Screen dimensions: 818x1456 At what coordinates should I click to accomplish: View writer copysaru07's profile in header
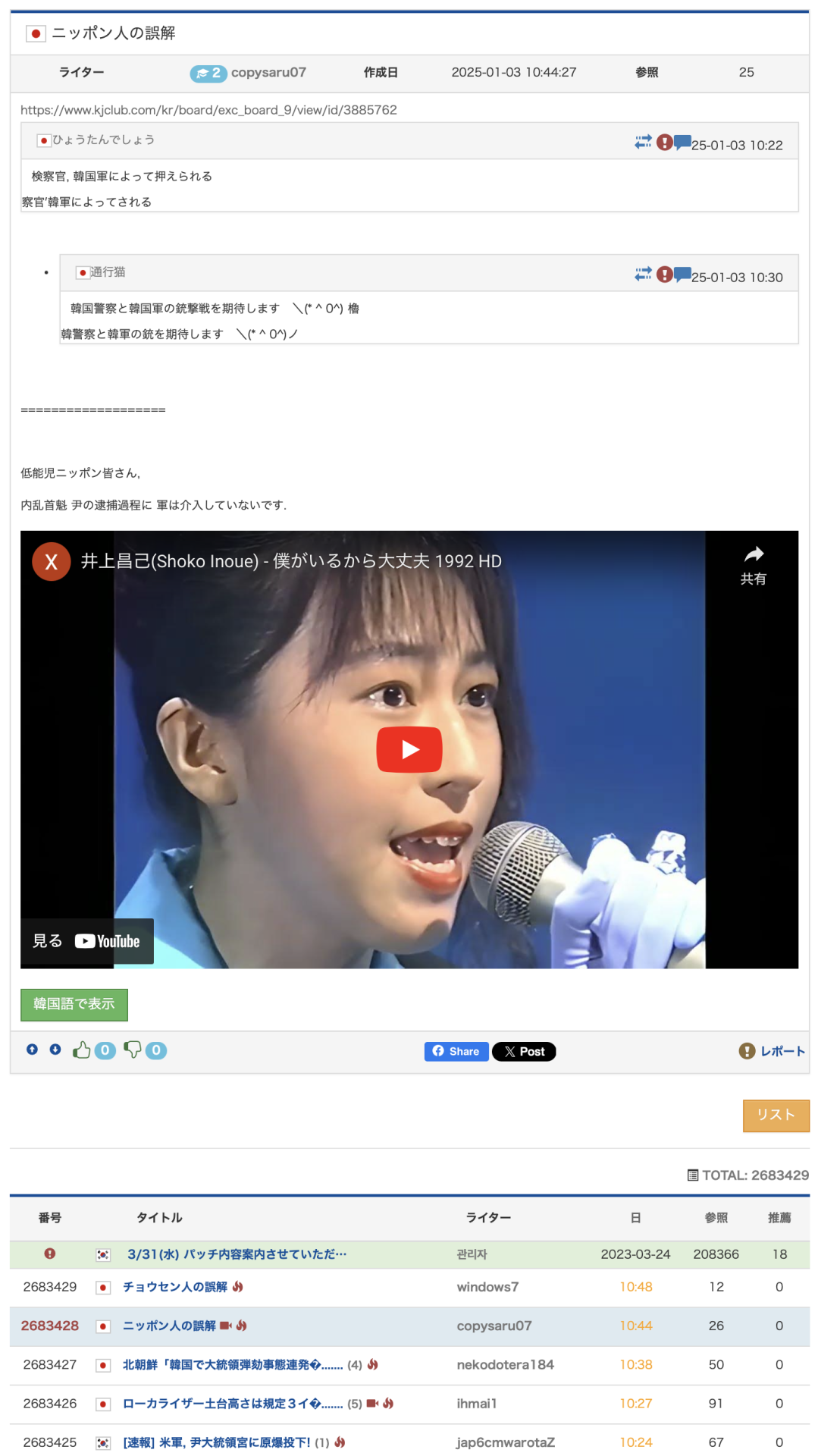pyautogui.click(x=268, y=73)
